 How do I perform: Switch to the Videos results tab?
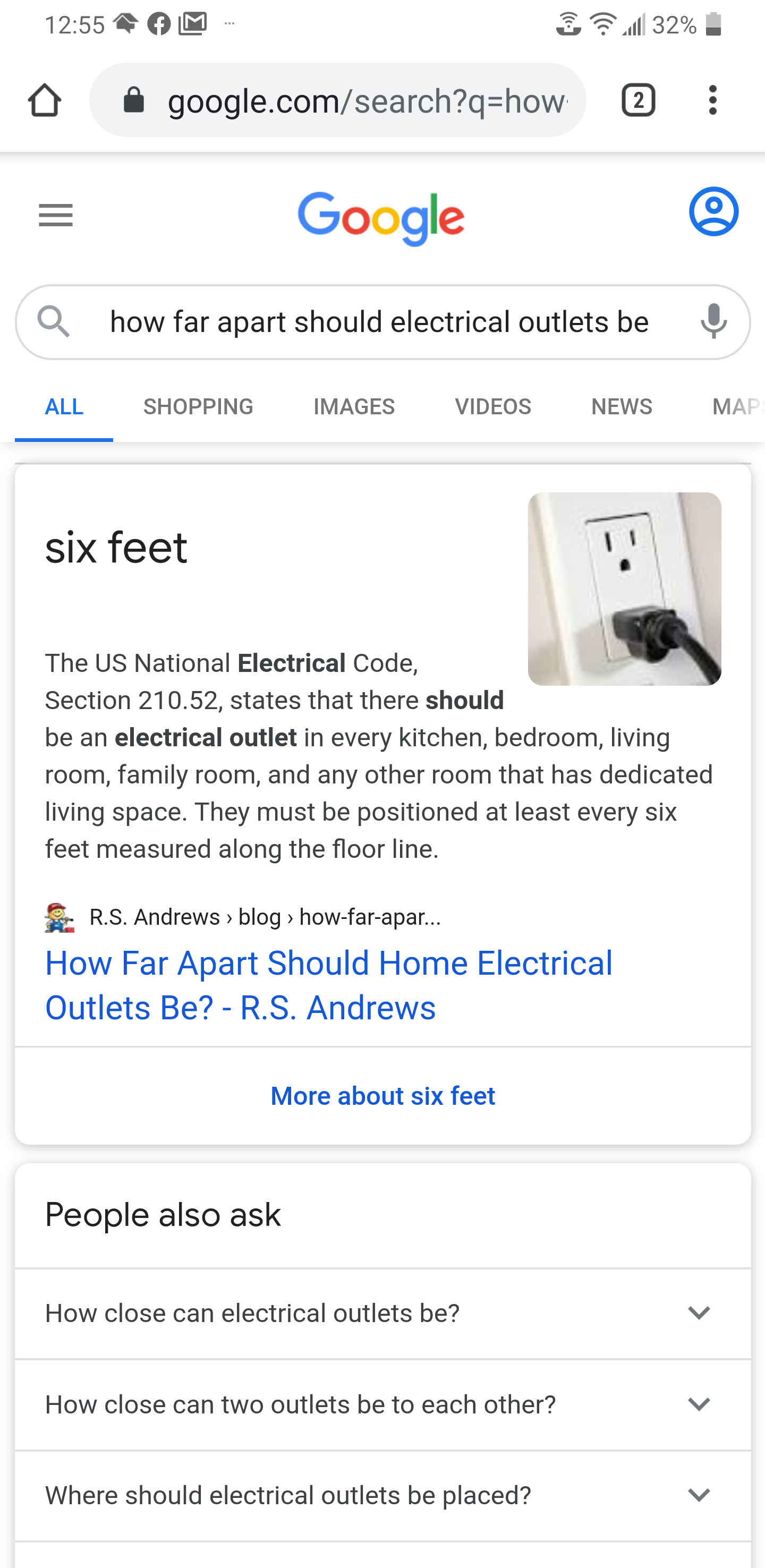coord(492,407)
